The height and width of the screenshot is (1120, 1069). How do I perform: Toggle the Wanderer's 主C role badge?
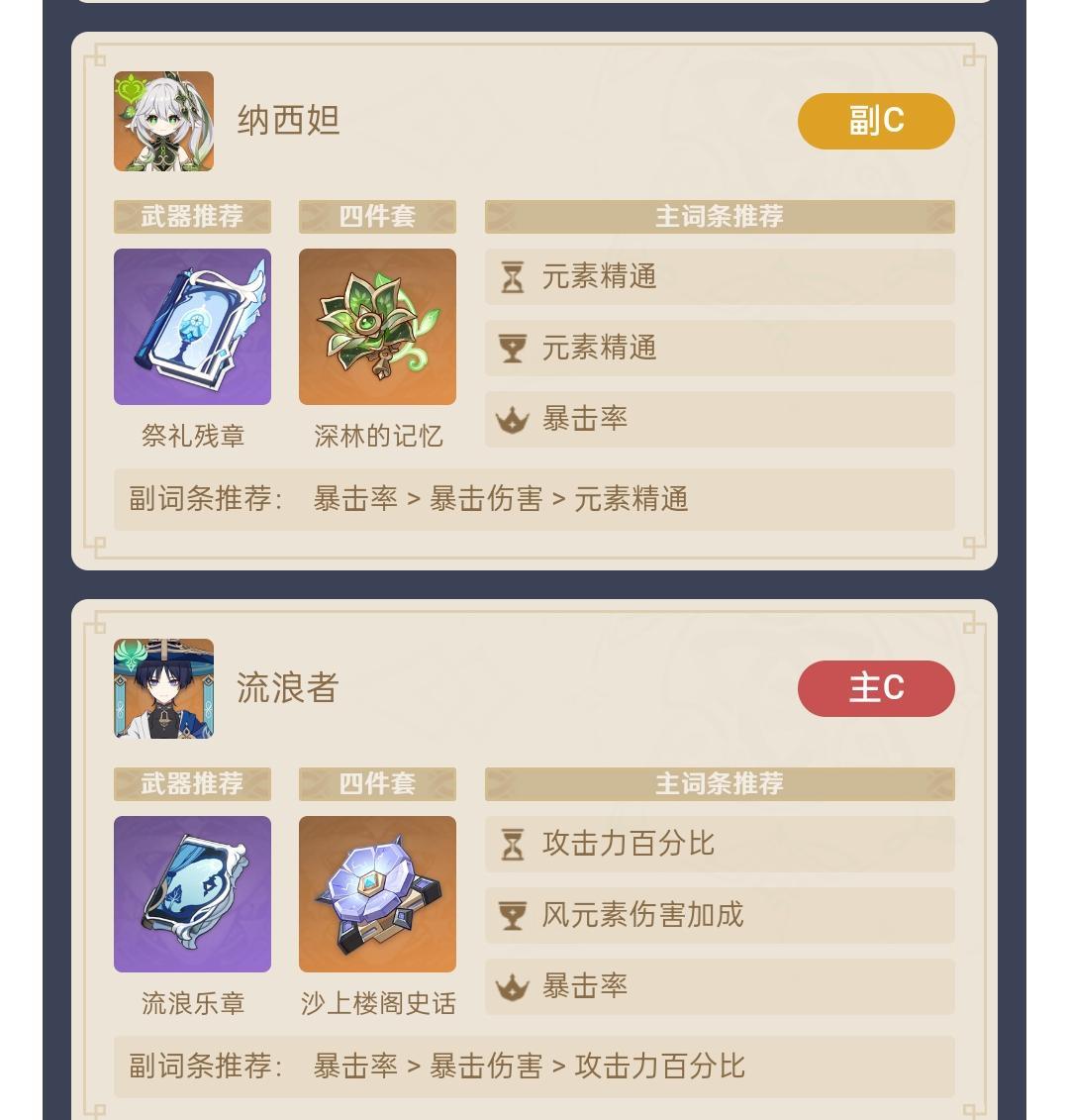pos(876,688)
